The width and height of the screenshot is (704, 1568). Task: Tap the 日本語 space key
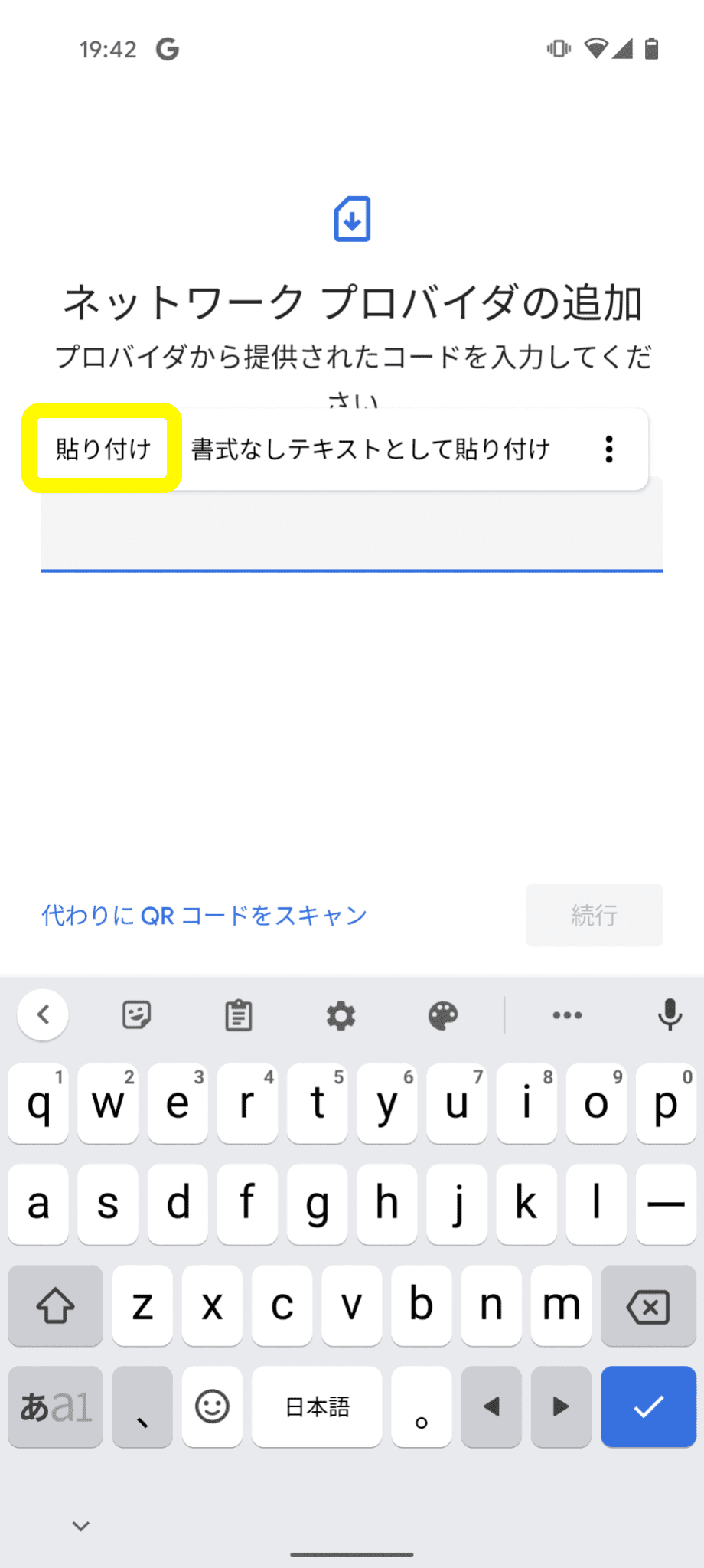[317, 1406]
